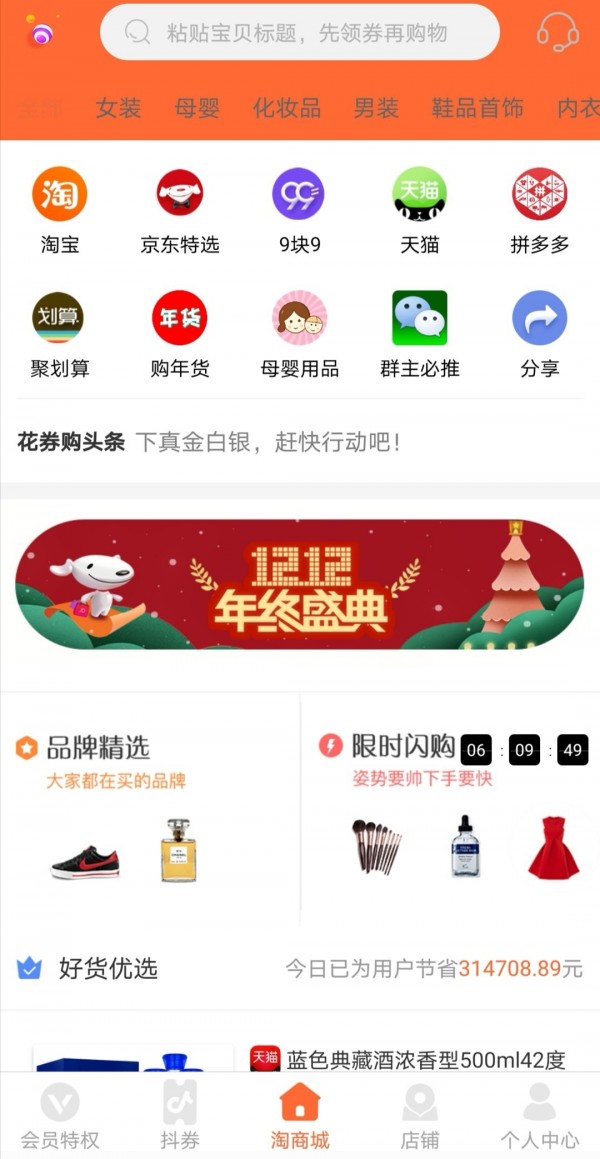The image size is (600, 1159).
Task: Launch the 拼多多 shortcut
Action: (539, 210)
